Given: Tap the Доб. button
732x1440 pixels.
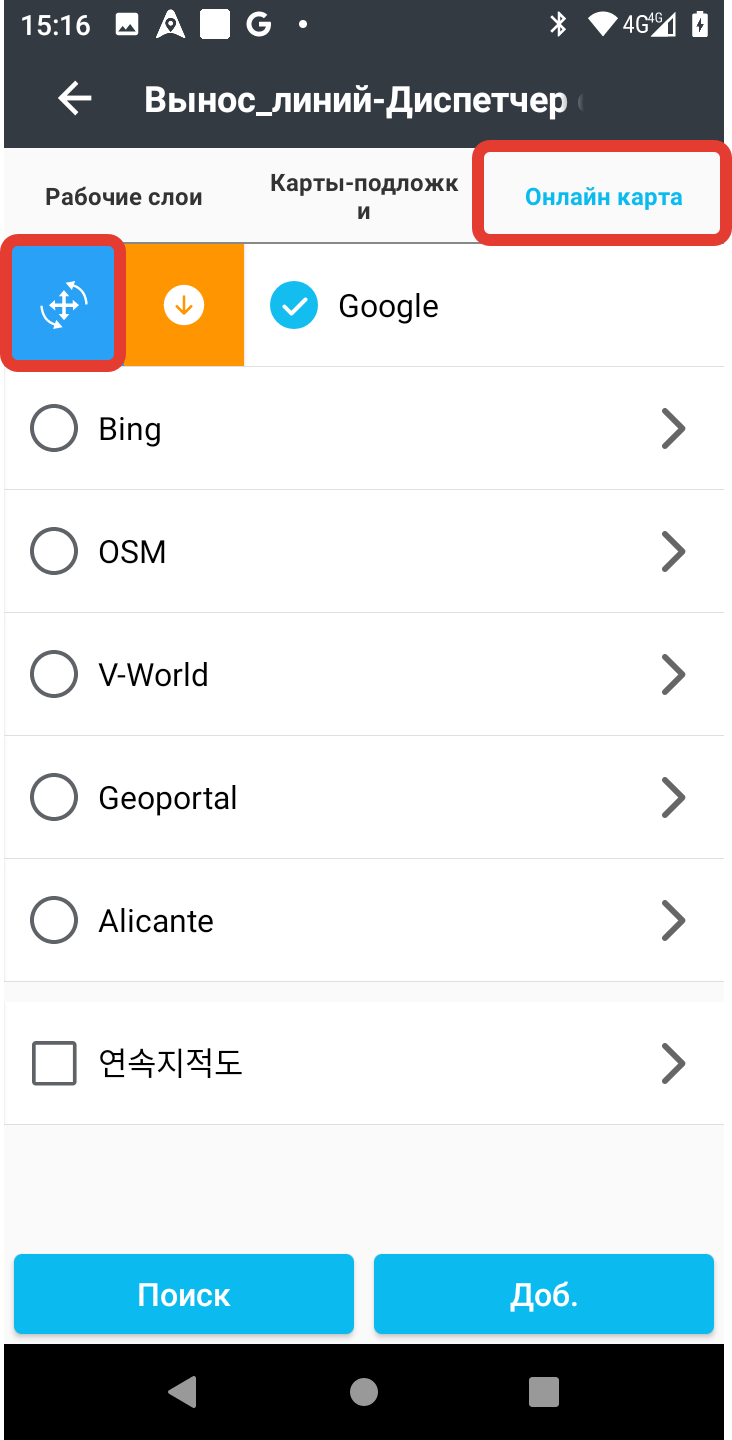Looking at the screenshot, I should coord(544,1295).
